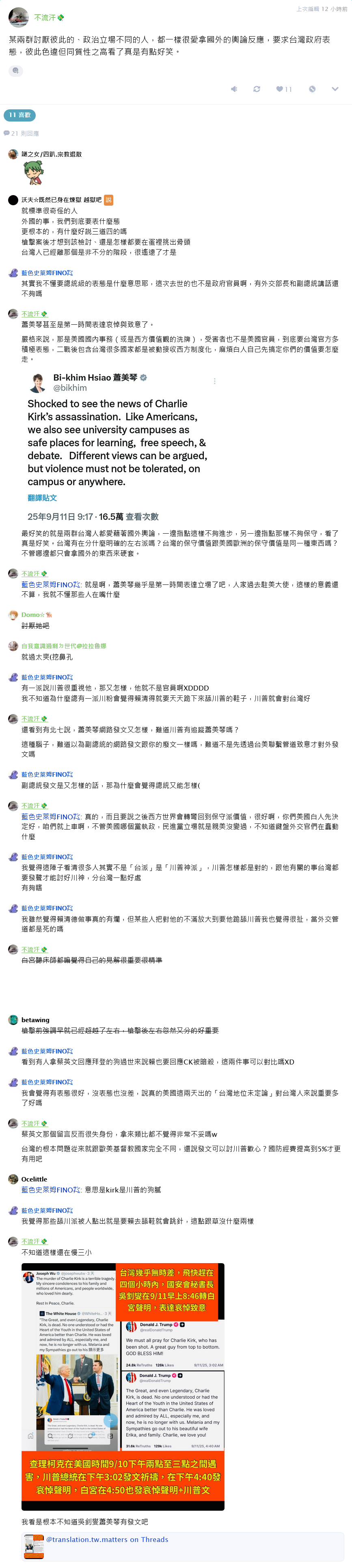Open profile of 不流汗 at the top
The height and width of the screenshot is (1568, 352).
pyautogui.click(x=44, y=17)
